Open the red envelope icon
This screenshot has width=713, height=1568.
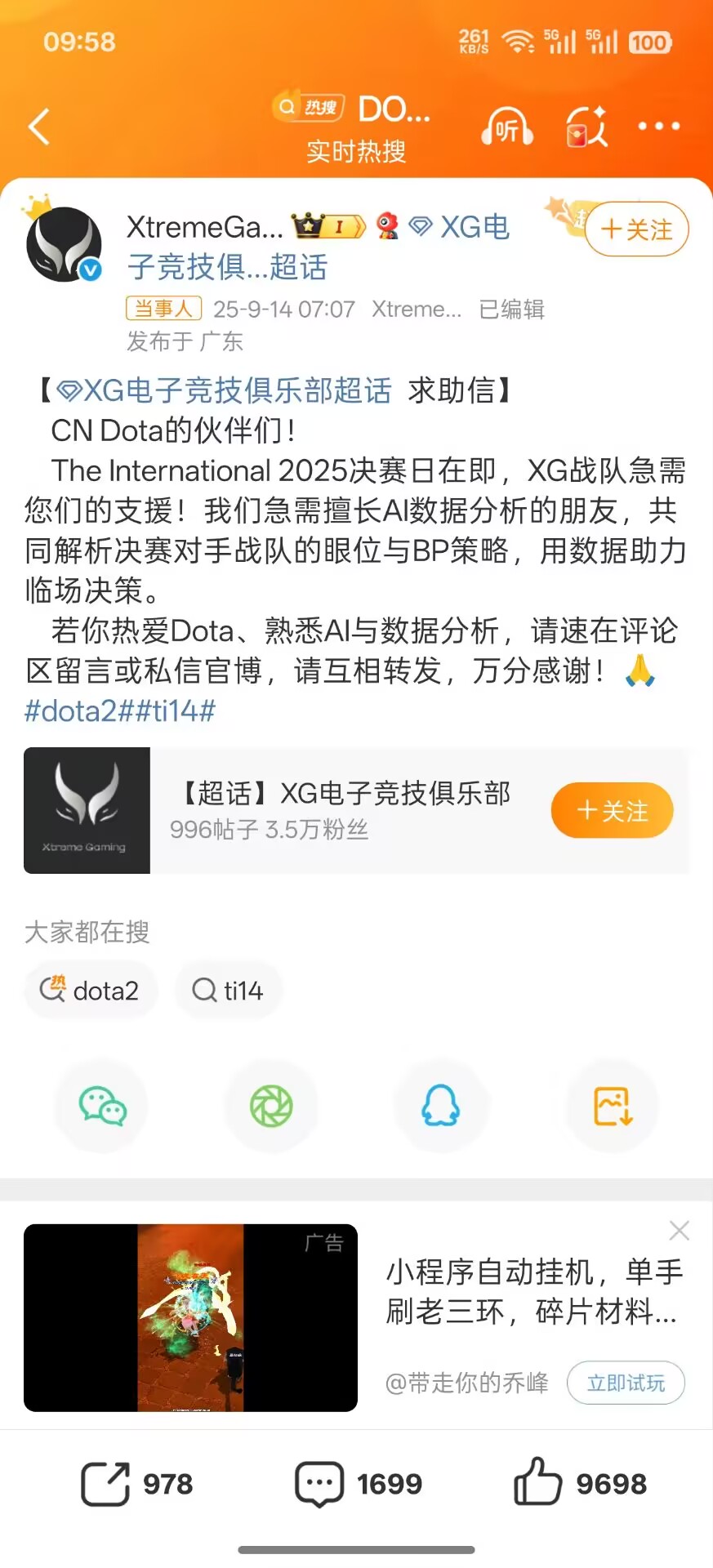[x=587, y=127]
